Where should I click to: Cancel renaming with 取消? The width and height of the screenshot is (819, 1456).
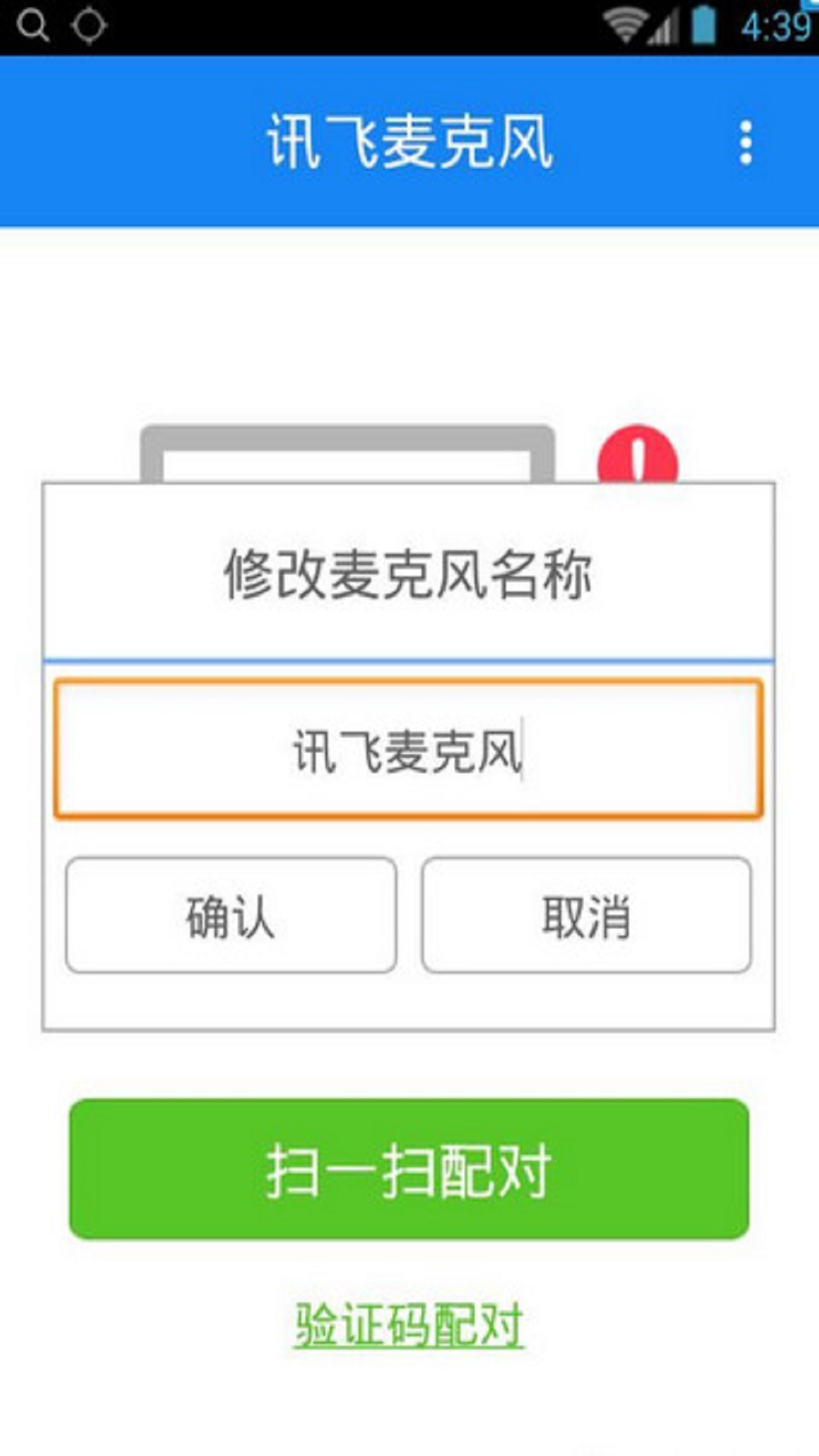click(x=586, y=915)
